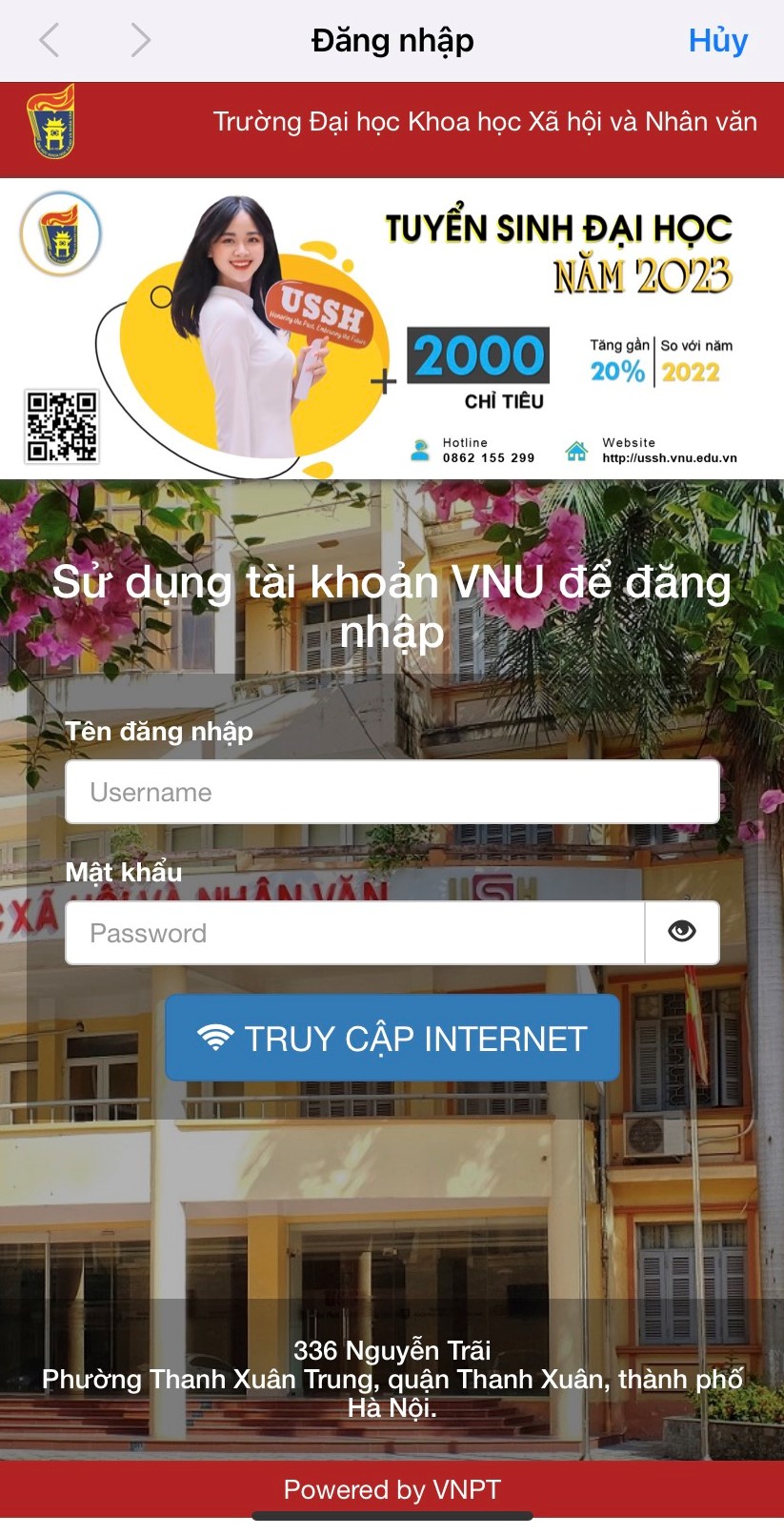Tap TRUY CẬP INTERNET button
Viewport: 784px width, 1535px height.
coord(392,1038)
